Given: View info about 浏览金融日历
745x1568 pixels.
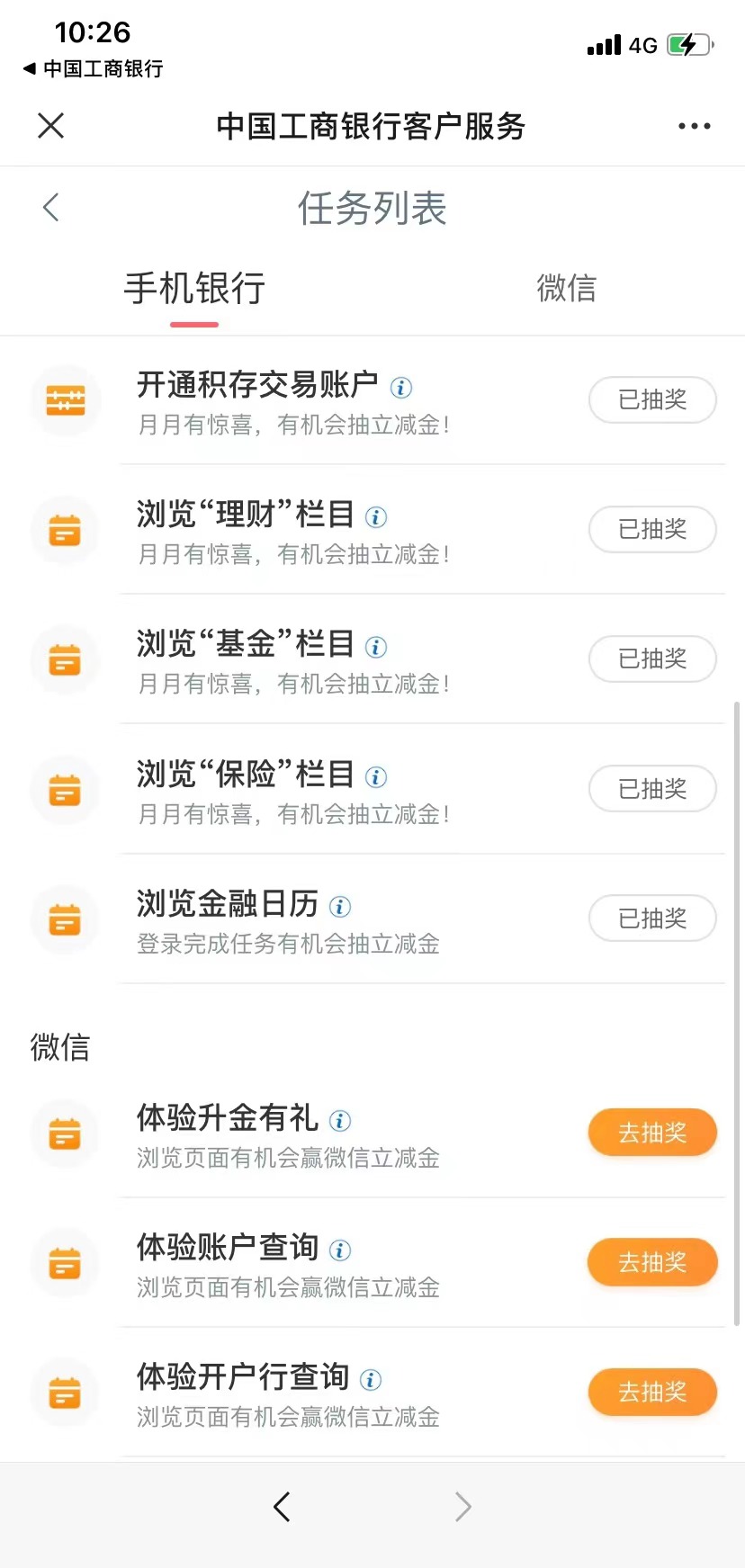Looking at the screenshot, I should pos(340,907).
